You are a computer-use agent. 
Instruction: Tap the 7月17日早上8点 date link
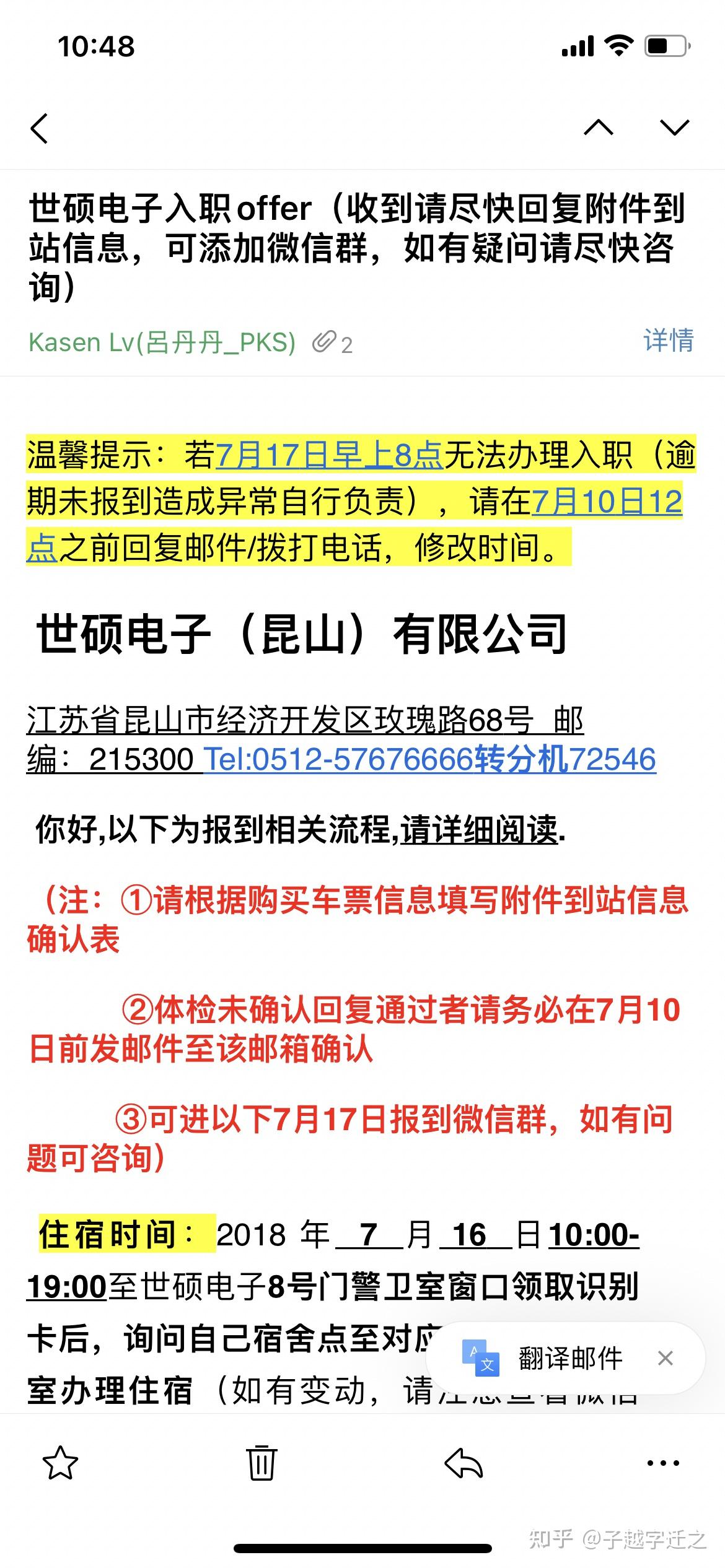(x=330, y=455)
